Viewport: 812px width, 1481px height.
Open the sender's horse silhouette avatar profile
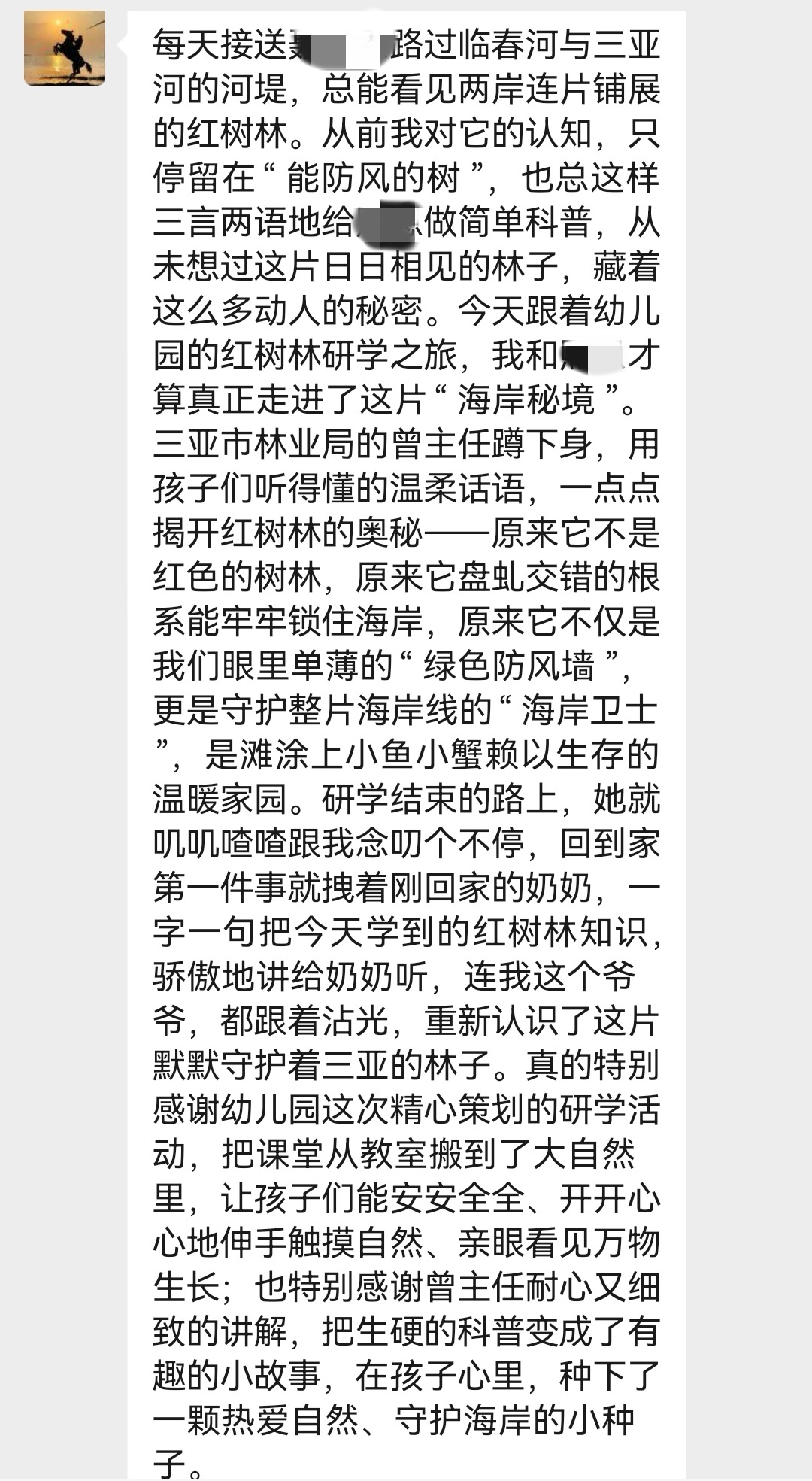(65, 48)
